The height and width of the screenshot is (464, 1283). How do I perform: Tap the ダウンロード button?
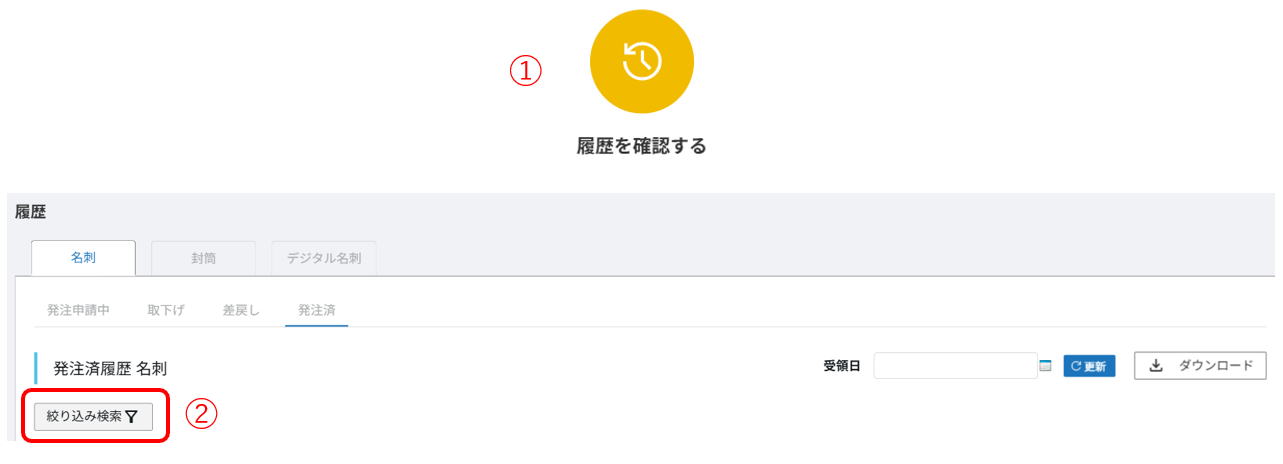[x=1200, y=366]
